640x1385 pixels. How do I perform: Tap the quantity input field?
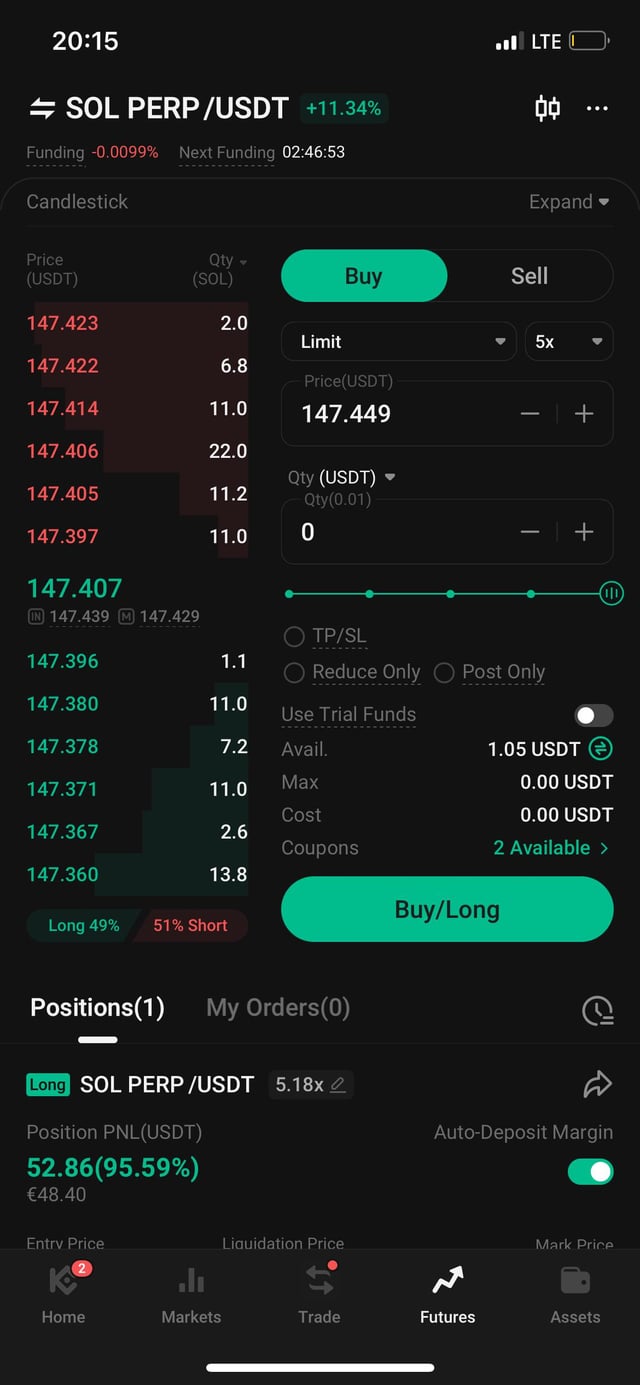[400, 532]
